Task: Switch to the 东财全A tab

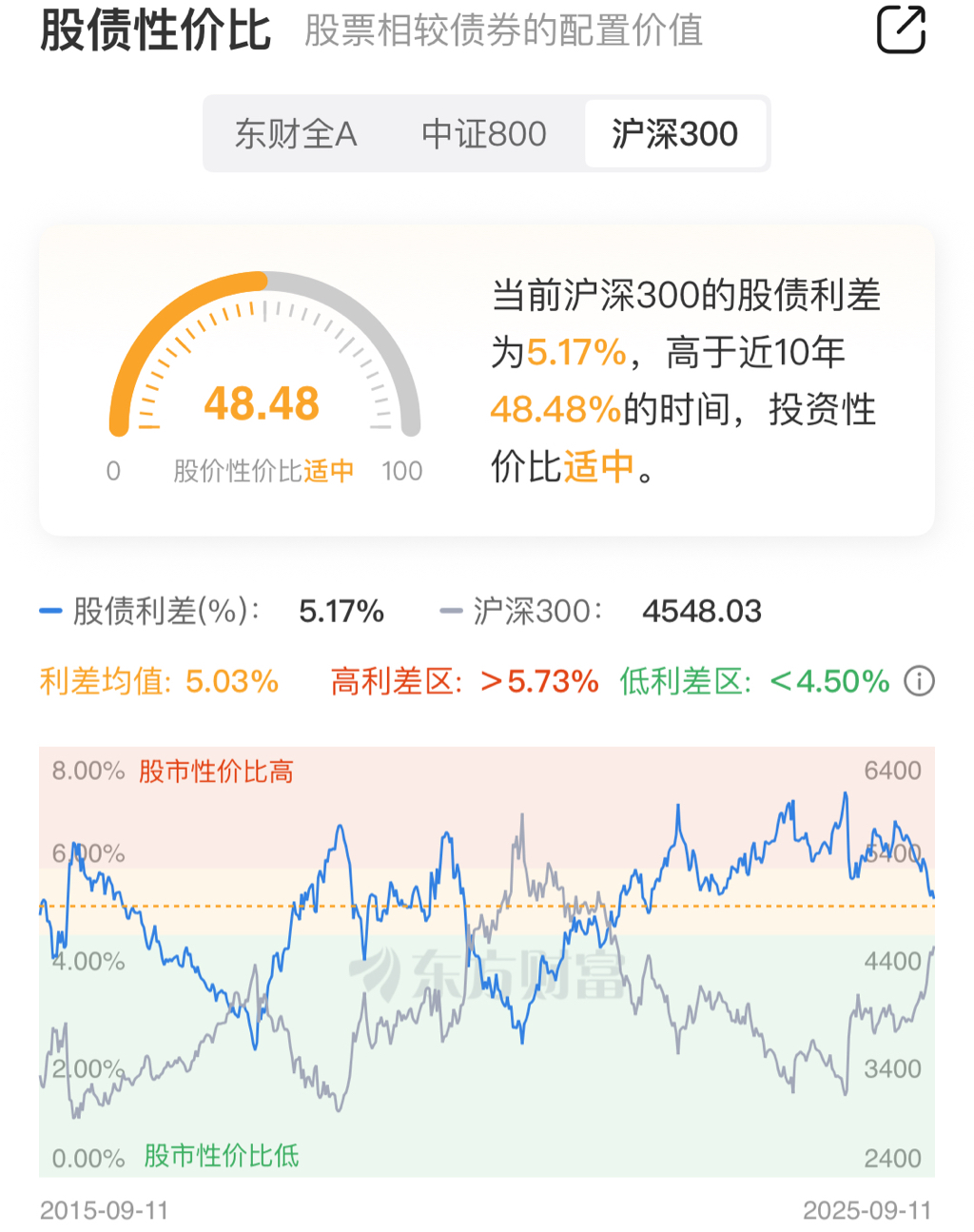Action: pos(296,134)
